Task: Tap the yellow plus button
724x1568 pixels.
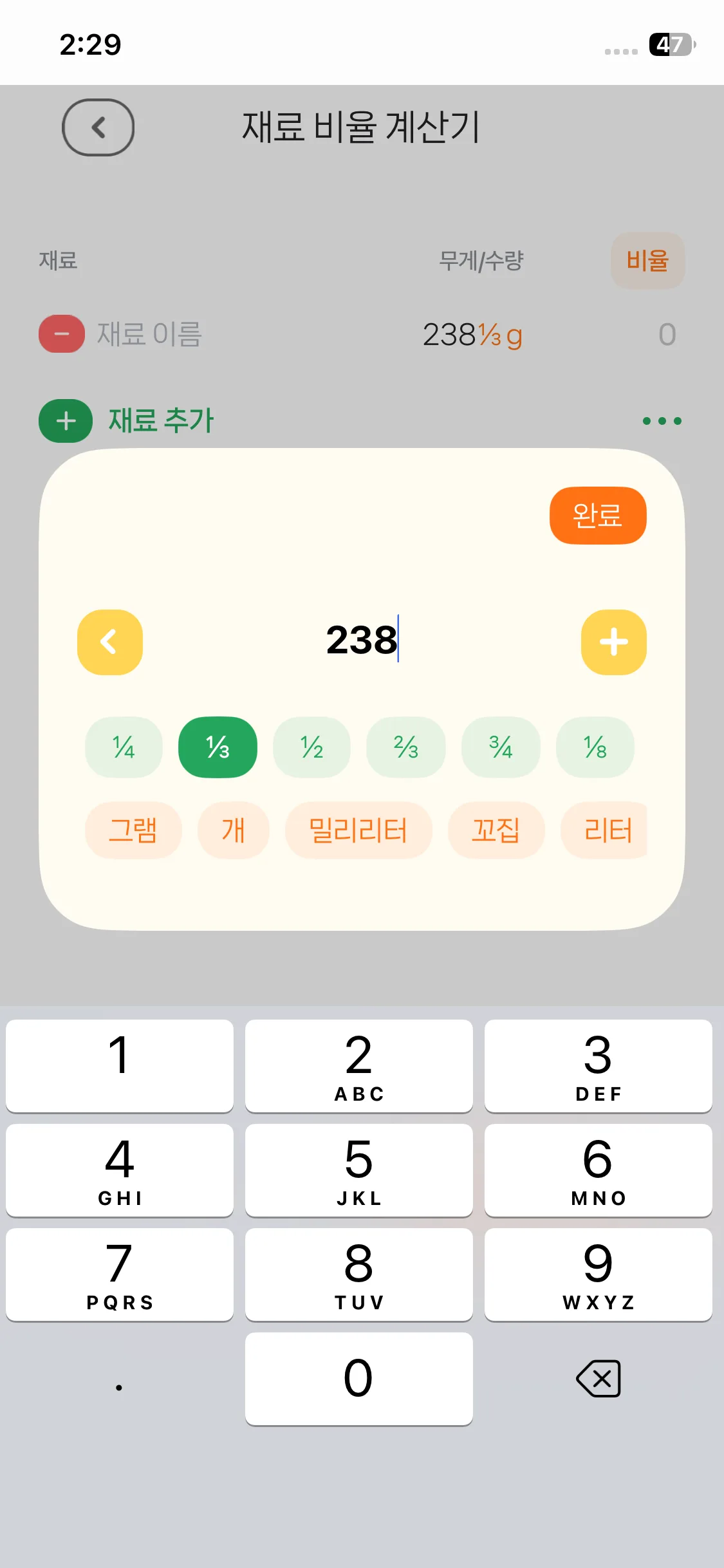Action: [613, 642]
